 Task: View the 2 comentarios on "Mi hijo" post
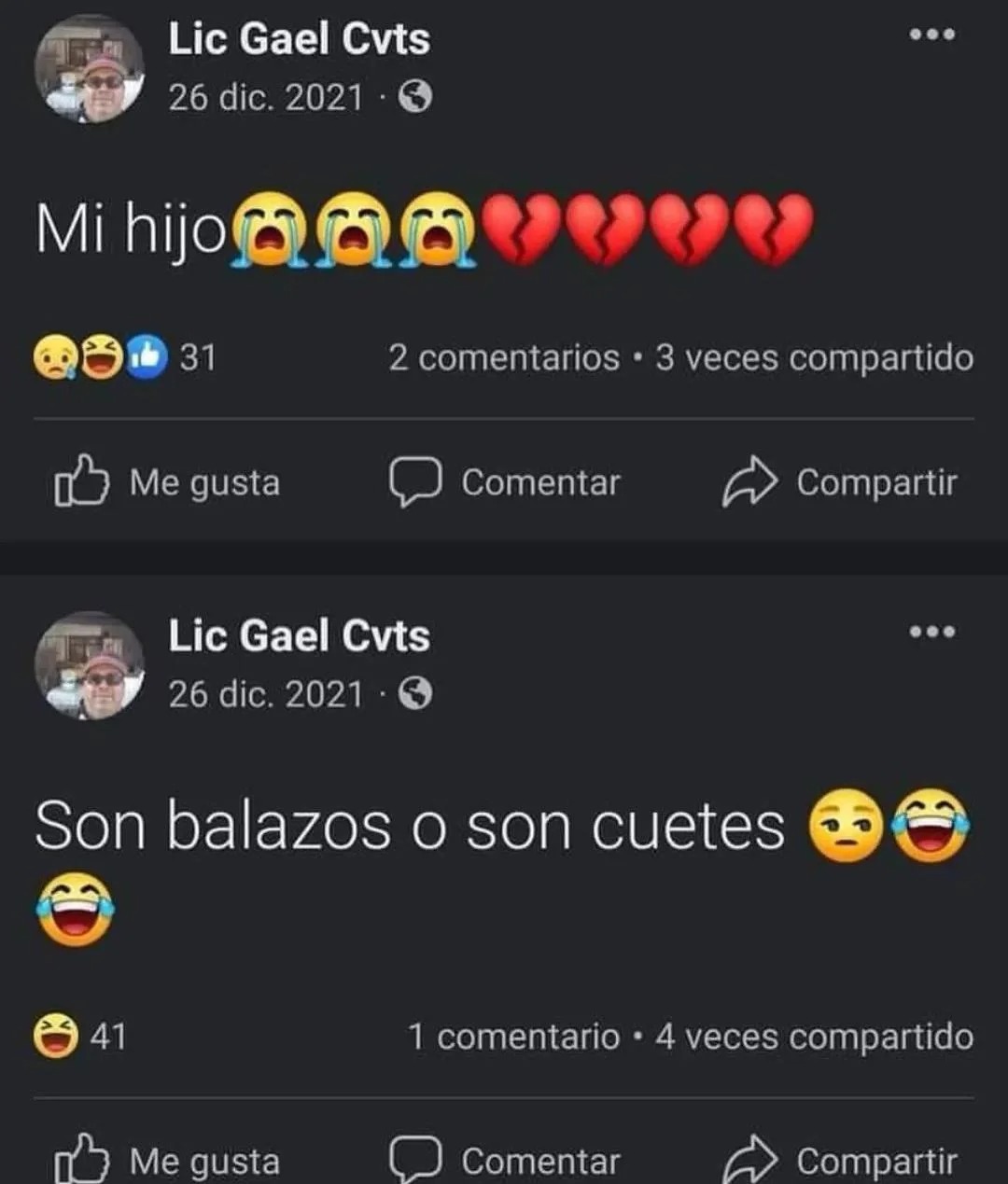pos(504,358)
